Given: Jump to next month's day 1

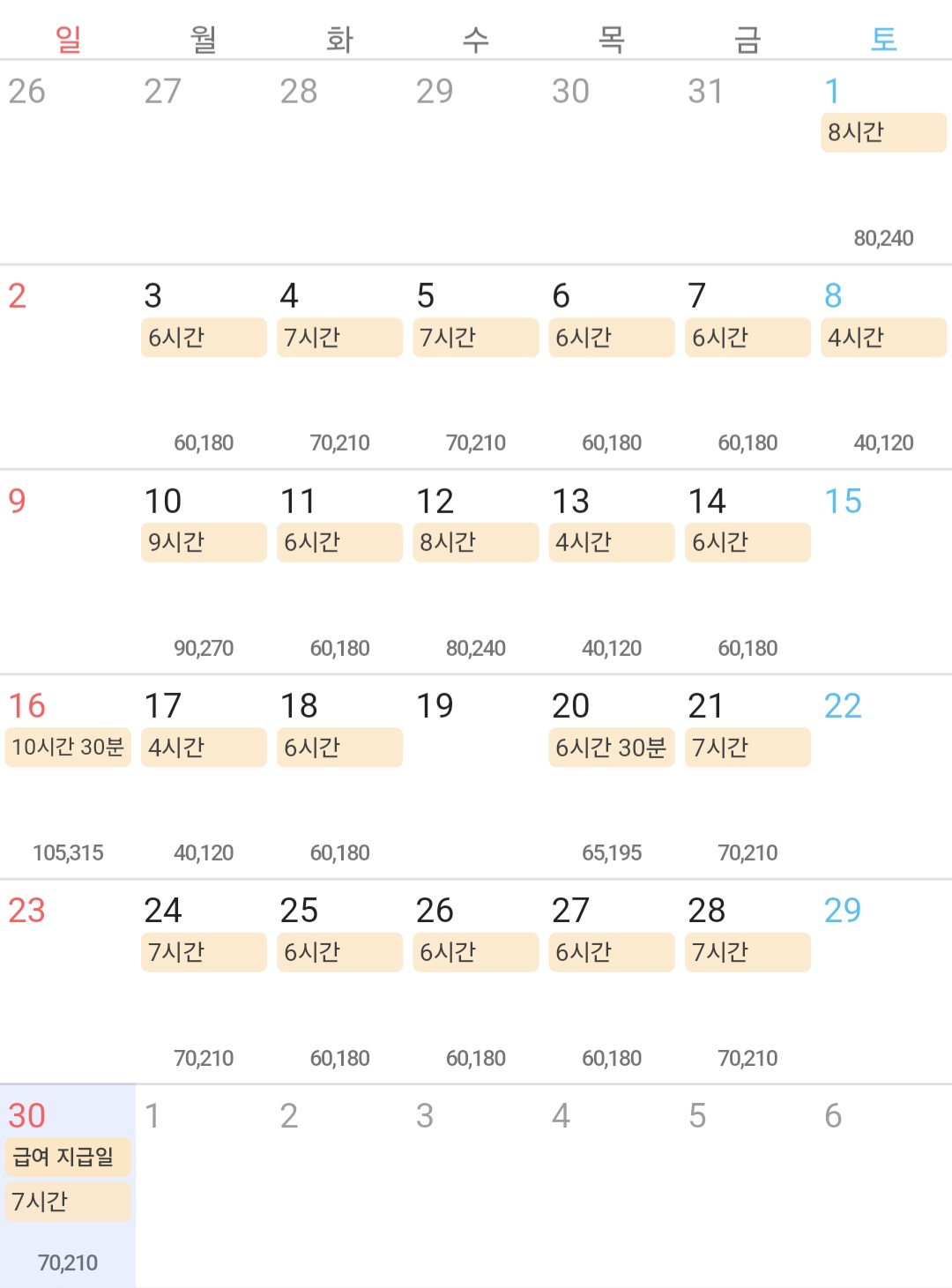Looking at the screenshot, I should click(x=204, y=1181).
